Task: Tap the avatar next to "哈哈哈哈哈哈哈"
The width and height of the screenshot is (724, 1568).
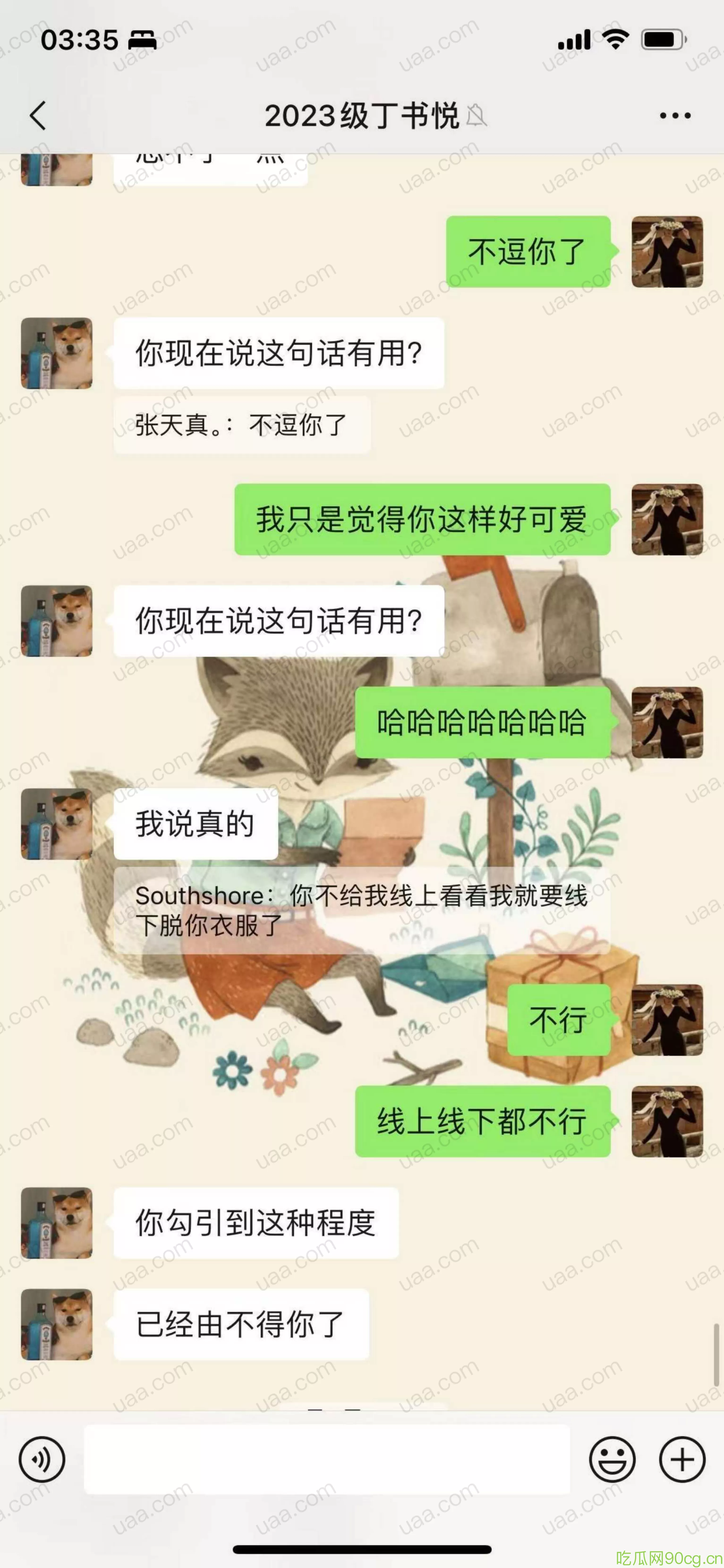Action: (667, 723)
